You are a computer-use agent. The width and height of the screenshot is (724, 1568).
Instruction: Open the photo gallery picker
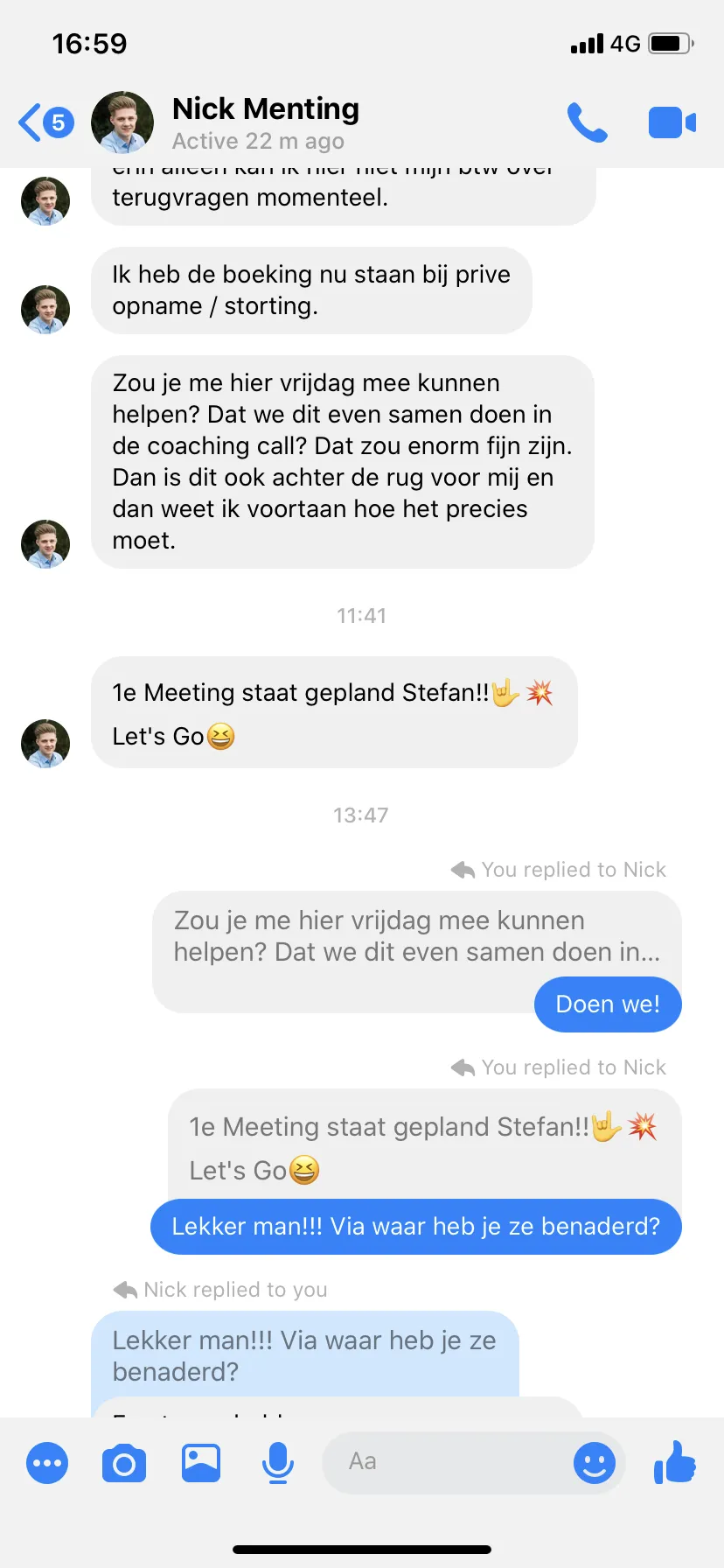point(201,1463)
